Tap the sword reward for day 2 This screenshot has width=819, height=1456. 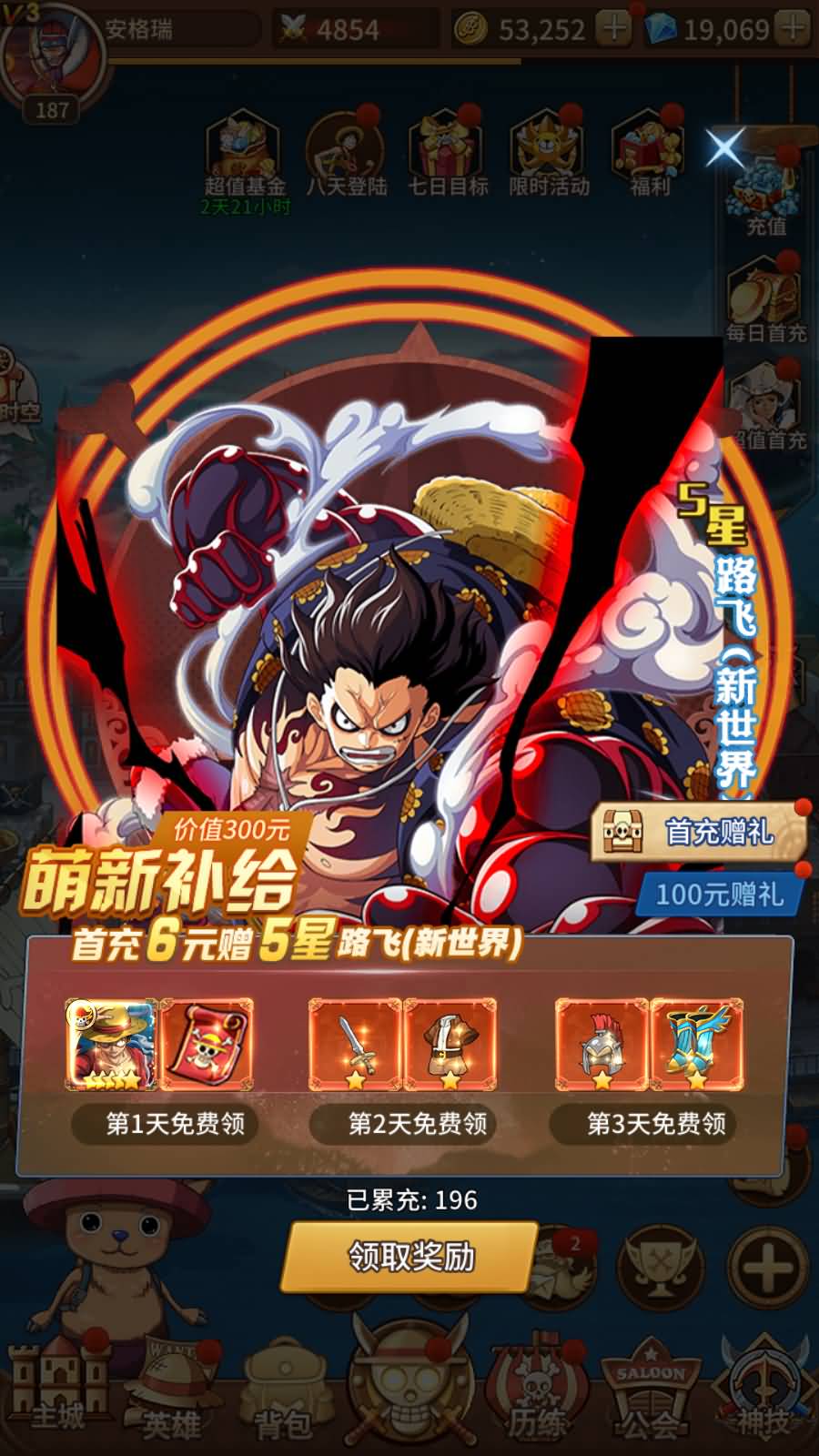coord(354,1045)
